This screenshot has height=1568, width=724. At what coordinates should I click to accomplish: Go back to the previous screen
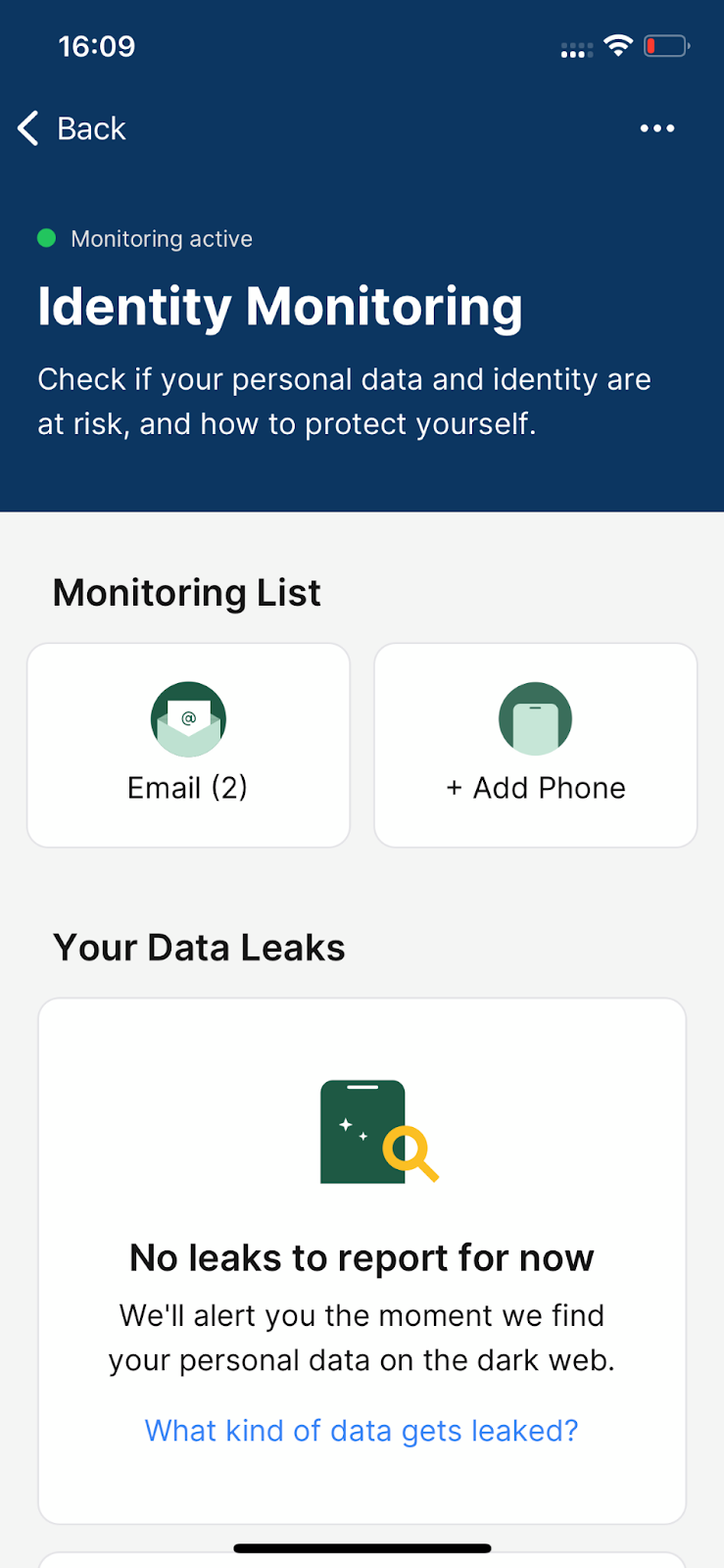(x=72, y=128)
